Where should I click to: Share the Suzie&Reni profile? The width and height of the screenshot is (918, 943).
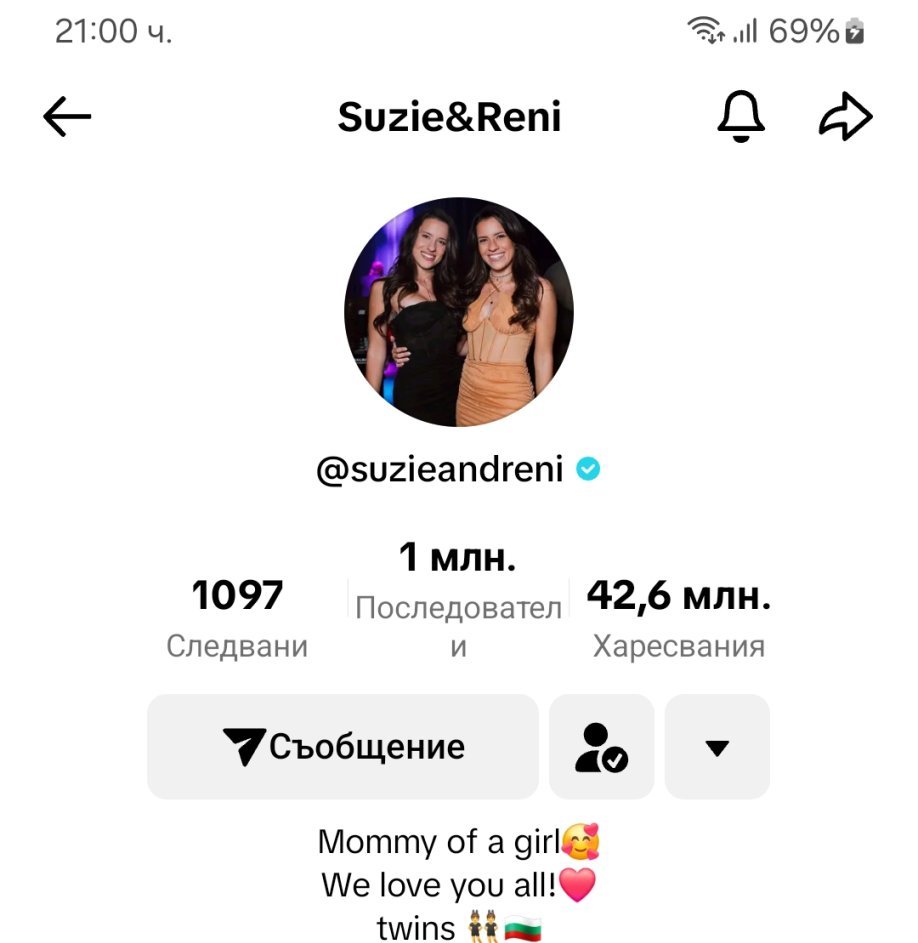pyautogui.click(x=845, y=118)
